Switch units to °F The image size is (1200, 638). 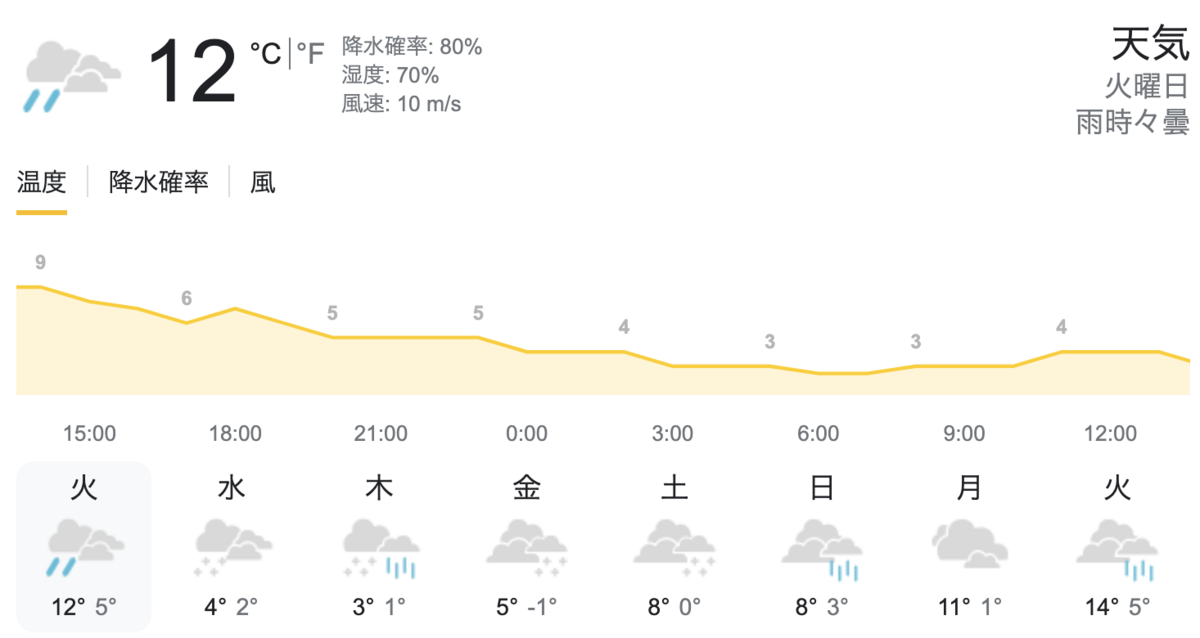click(x=310, y=52)
